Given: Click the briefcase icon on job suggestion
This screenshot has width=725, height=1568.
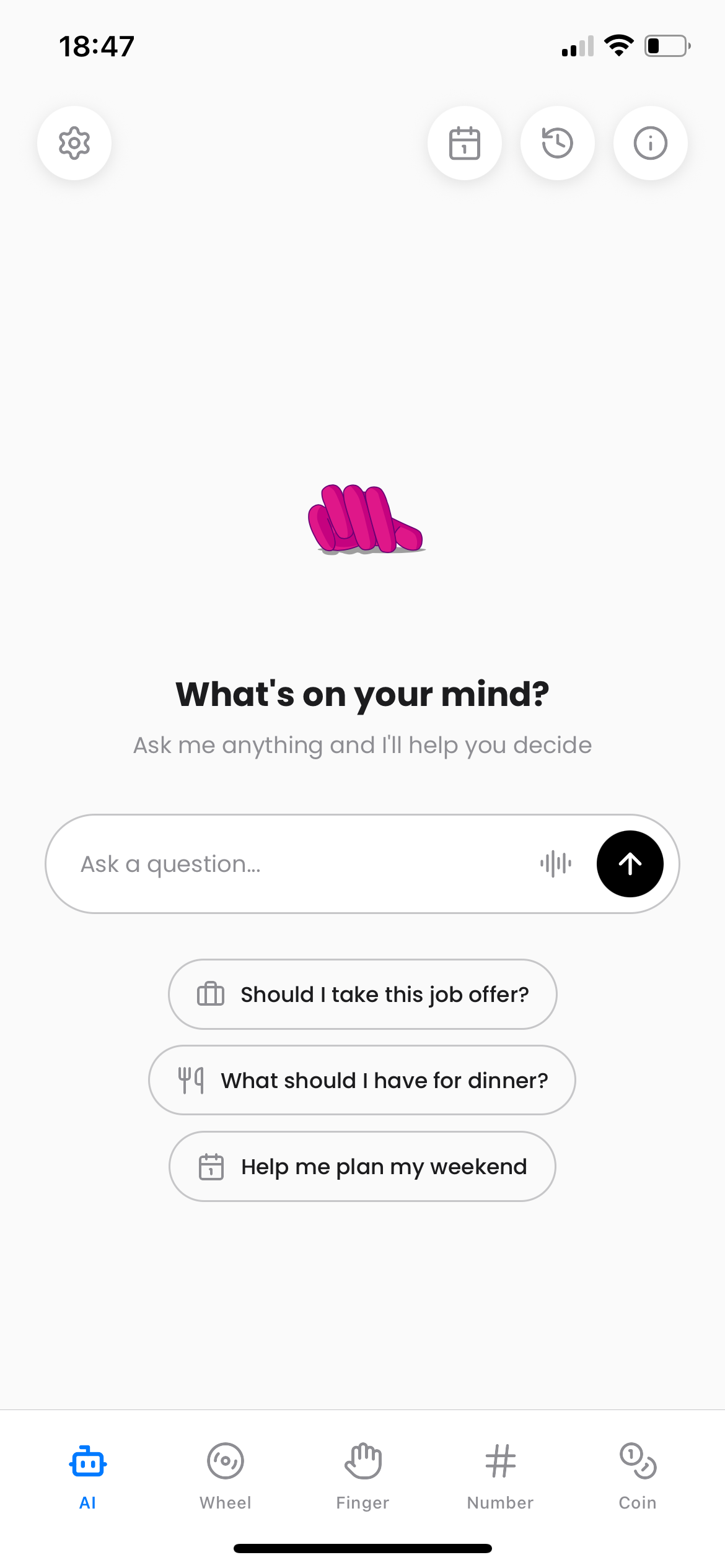Looking at the screenshot, I should click(210, 994).
